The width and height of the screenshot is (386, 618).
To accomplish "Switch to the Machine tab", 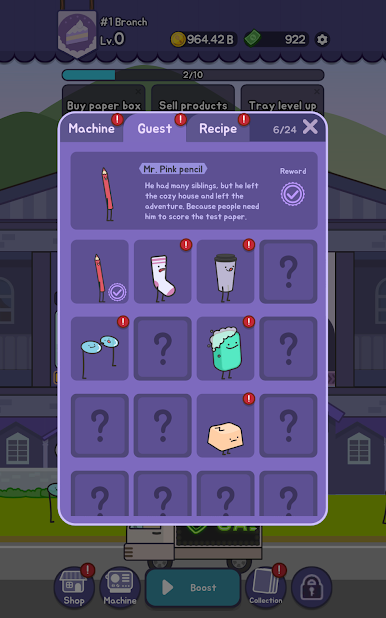I will coord(91,128).
